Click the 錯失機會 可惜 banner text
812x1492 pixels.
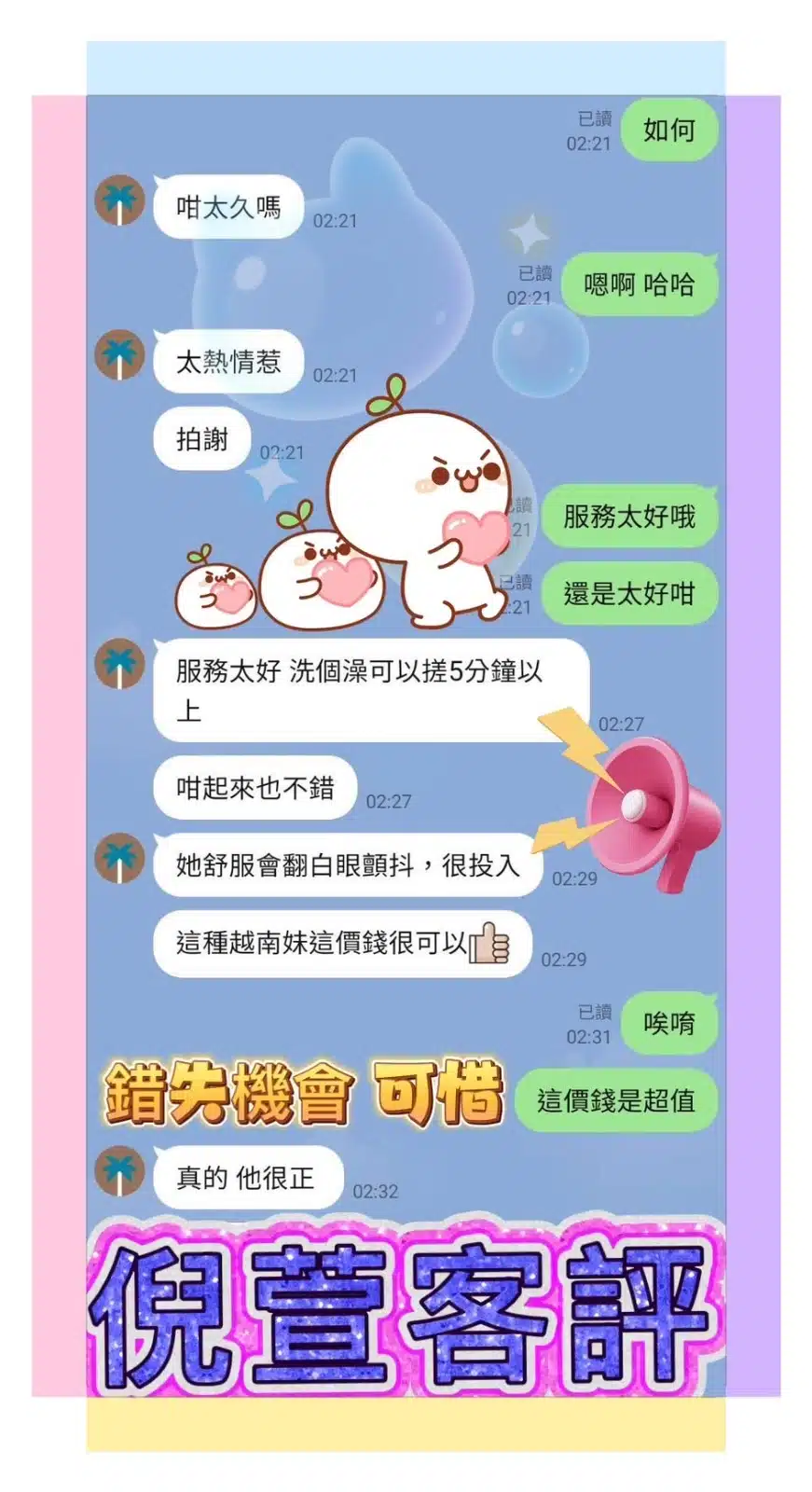pos(303,1091)
